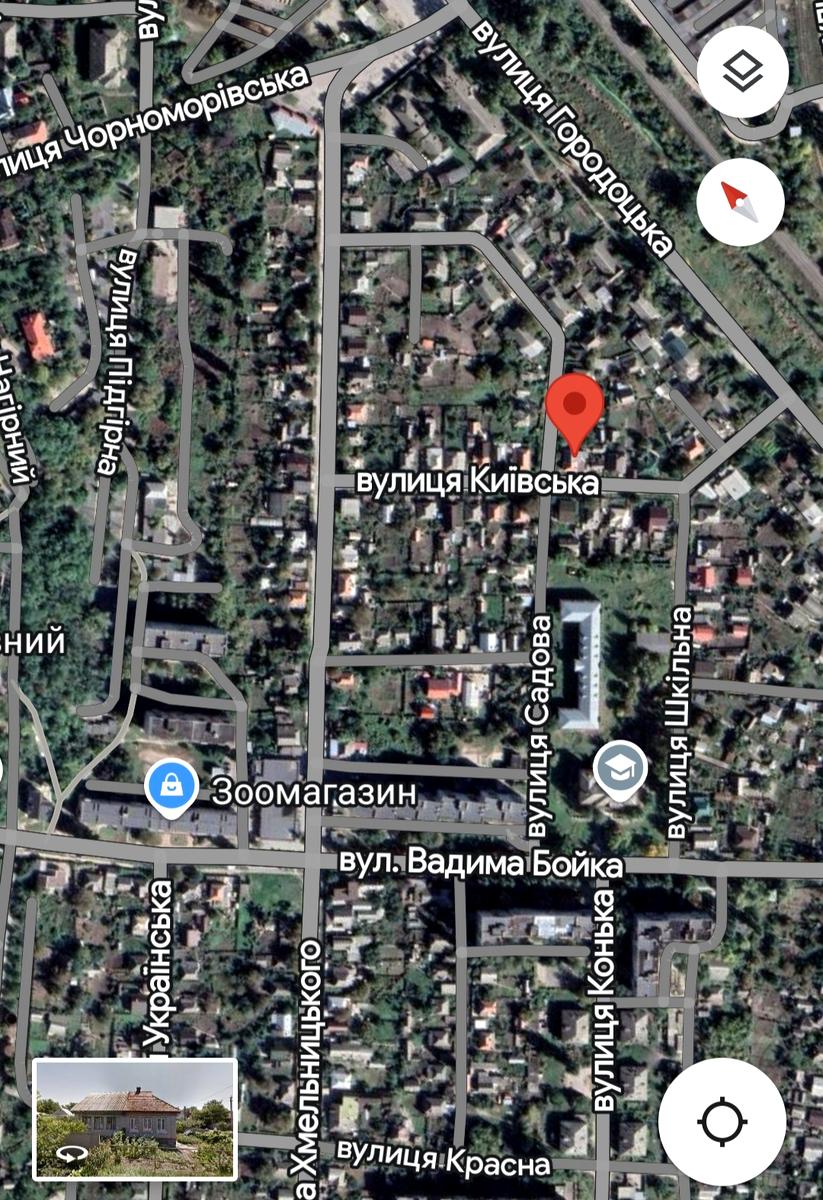Screen dimensions: 823x1200
Task: Open the map layers selector
Action: (742, 72)
